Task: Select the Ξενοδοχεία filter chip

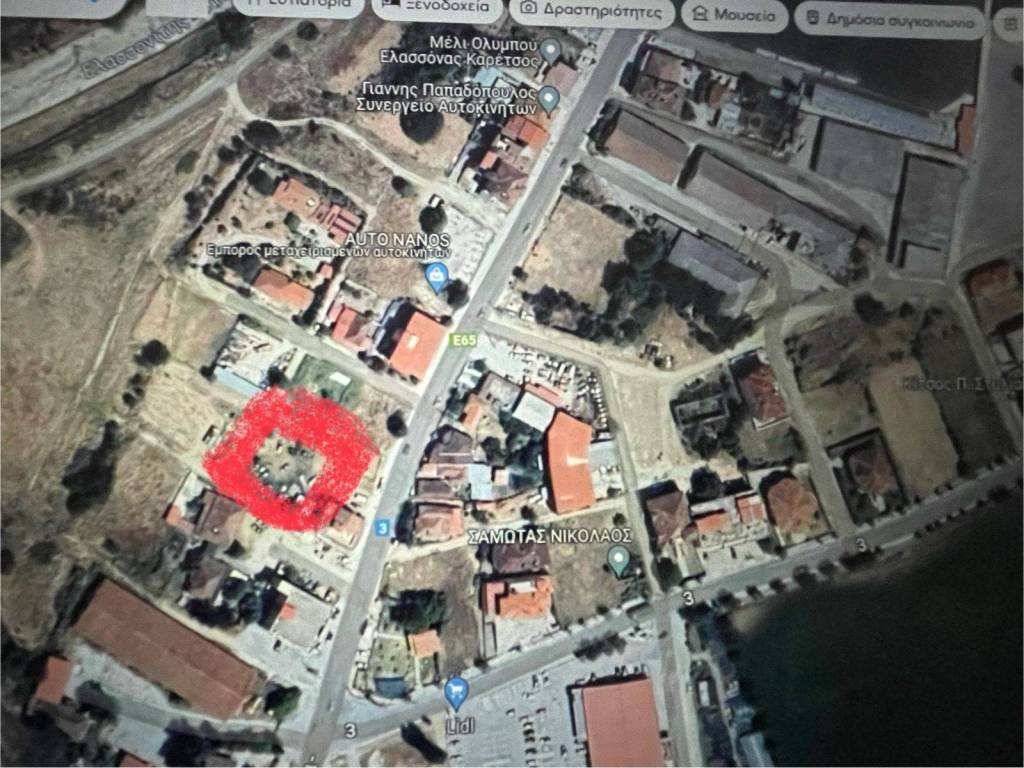Action: pyautogui.click(x=436, y=7)
